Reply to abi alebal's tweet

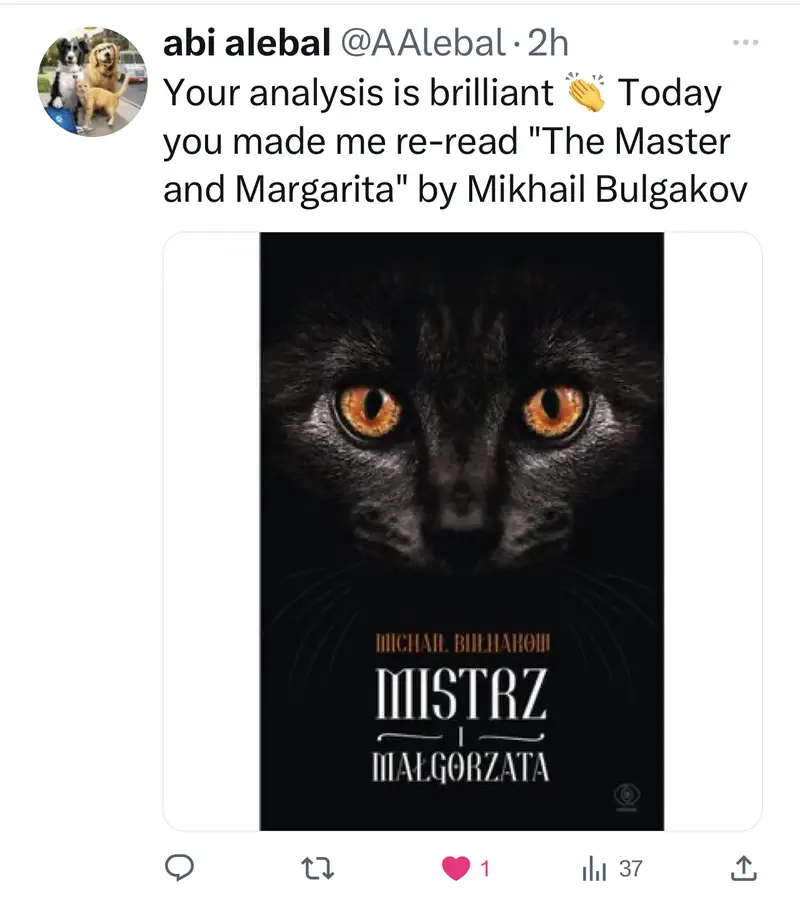pyautogui.click(x=178, y=869)
